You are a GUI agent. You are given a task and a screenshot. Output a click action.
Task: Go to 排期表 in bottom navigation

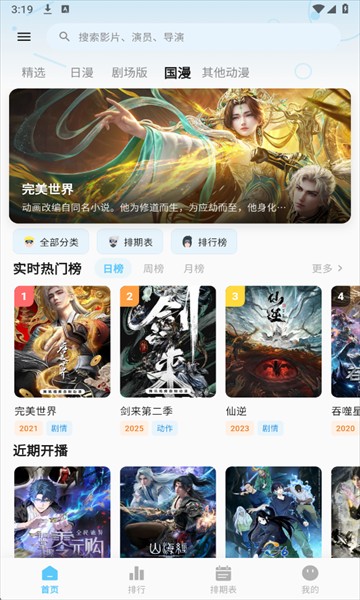pyautogui.click(x=223, y=580)
